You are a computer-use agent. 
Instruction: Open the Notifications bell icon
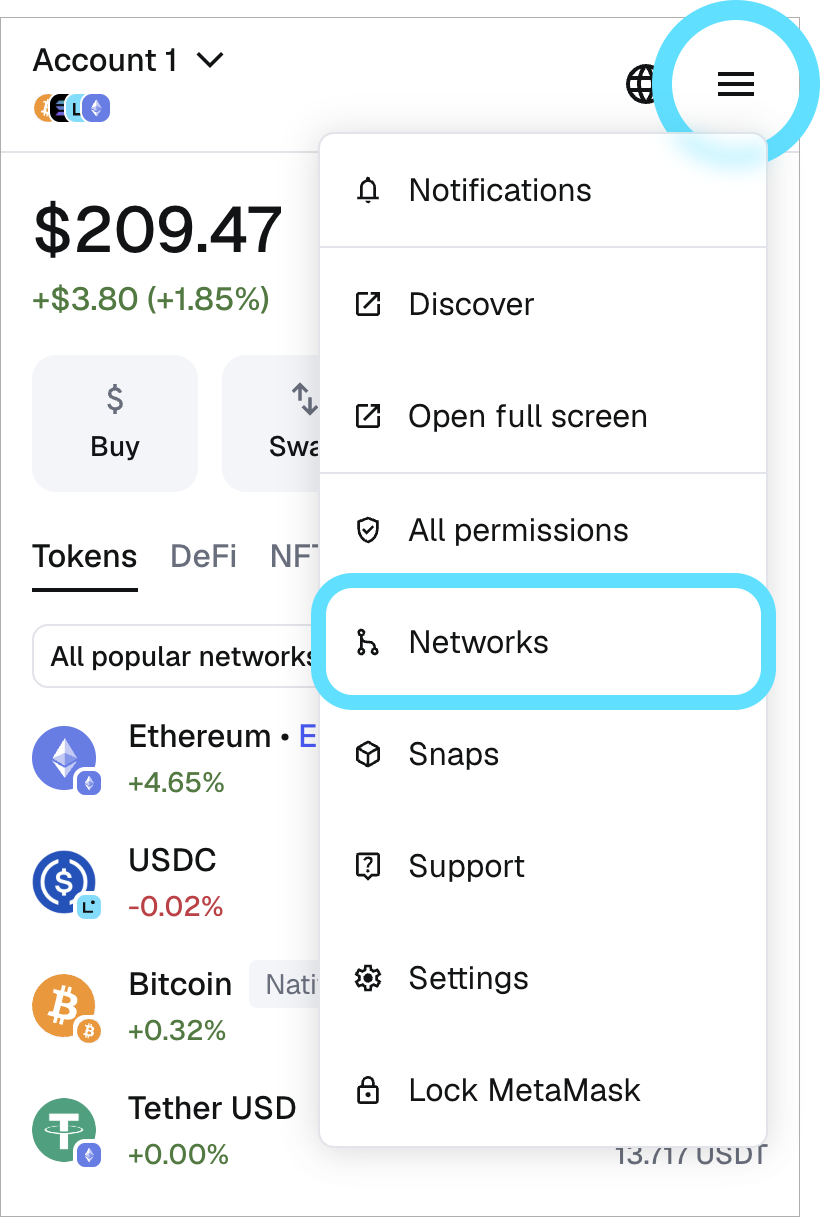pos(368,190)
